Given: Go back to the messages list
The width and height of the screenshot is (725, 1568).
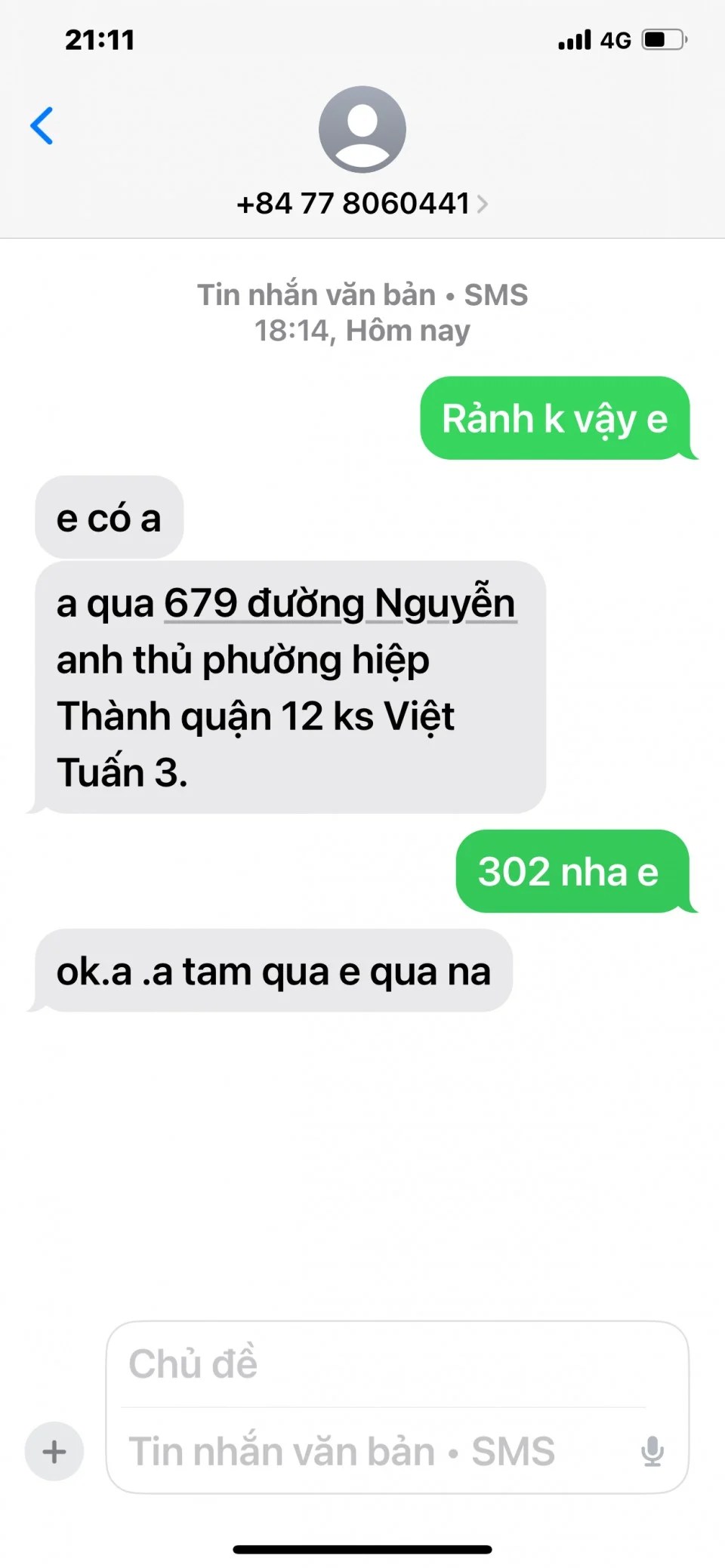Looking at the screenshot, I should (x=42, y=125).
